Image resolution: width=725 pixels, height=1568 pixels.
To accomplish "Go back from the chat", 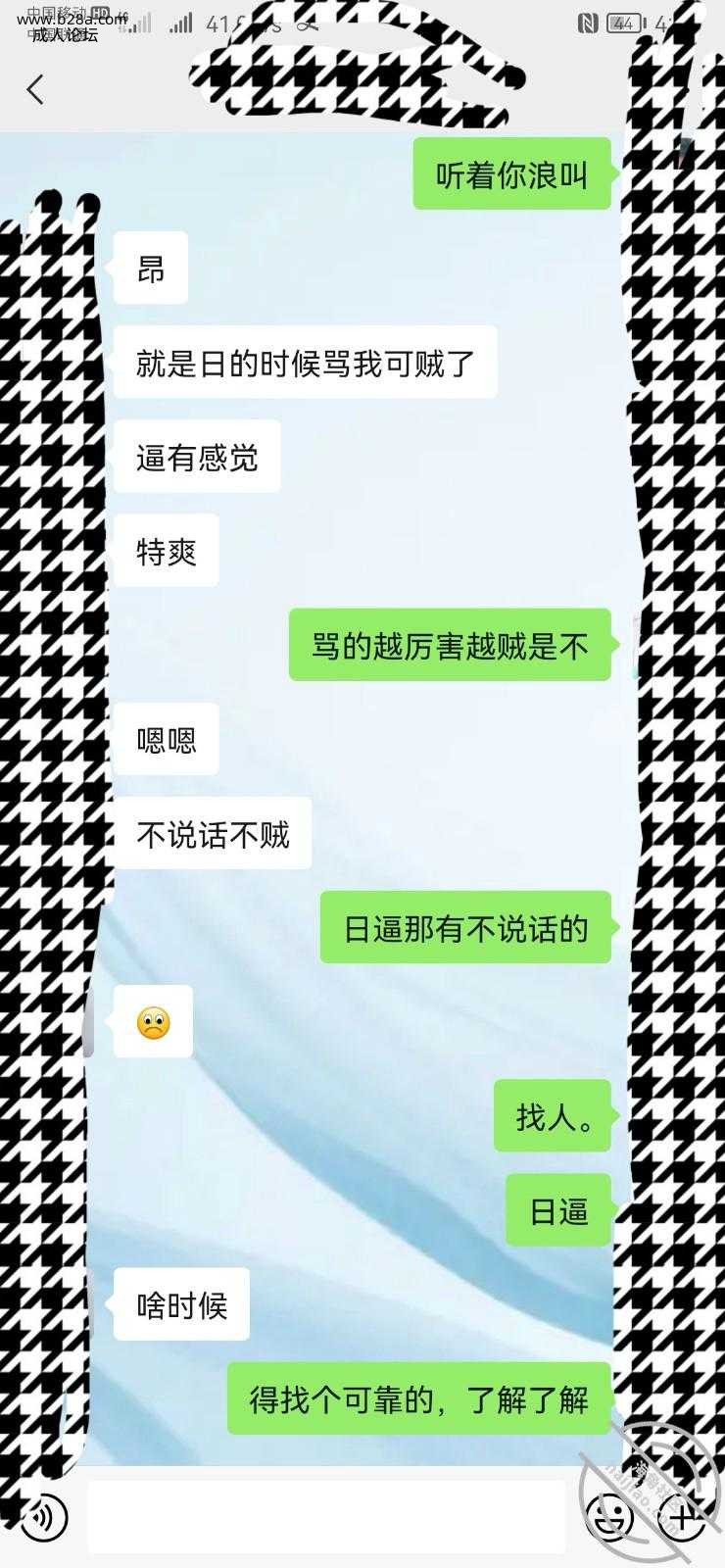I will [x=35, y=90].
